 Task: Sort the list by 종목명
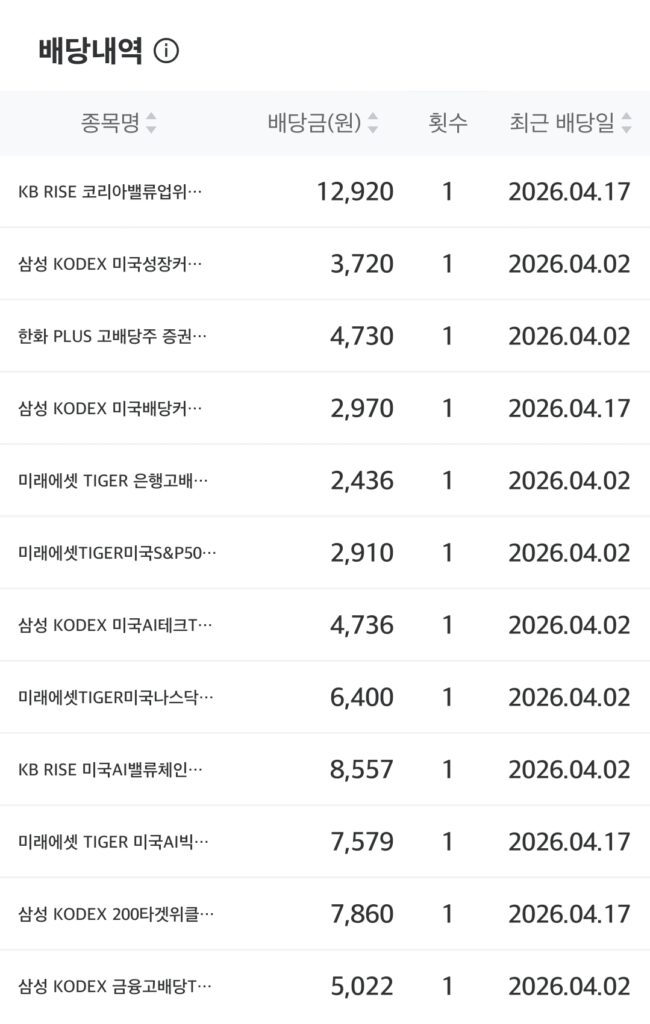point(118,123)
